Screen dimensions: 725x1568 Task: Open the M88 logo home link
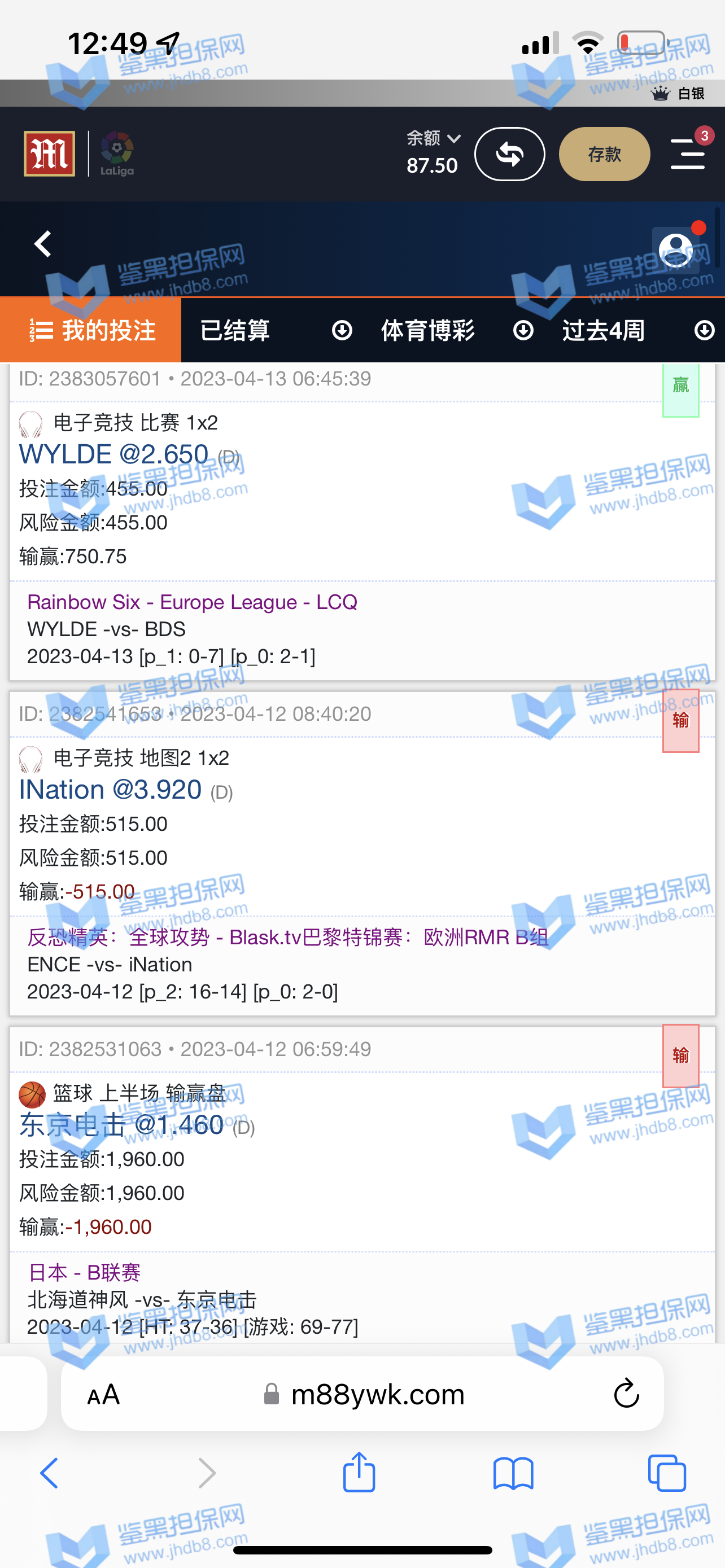pos(49,154)
